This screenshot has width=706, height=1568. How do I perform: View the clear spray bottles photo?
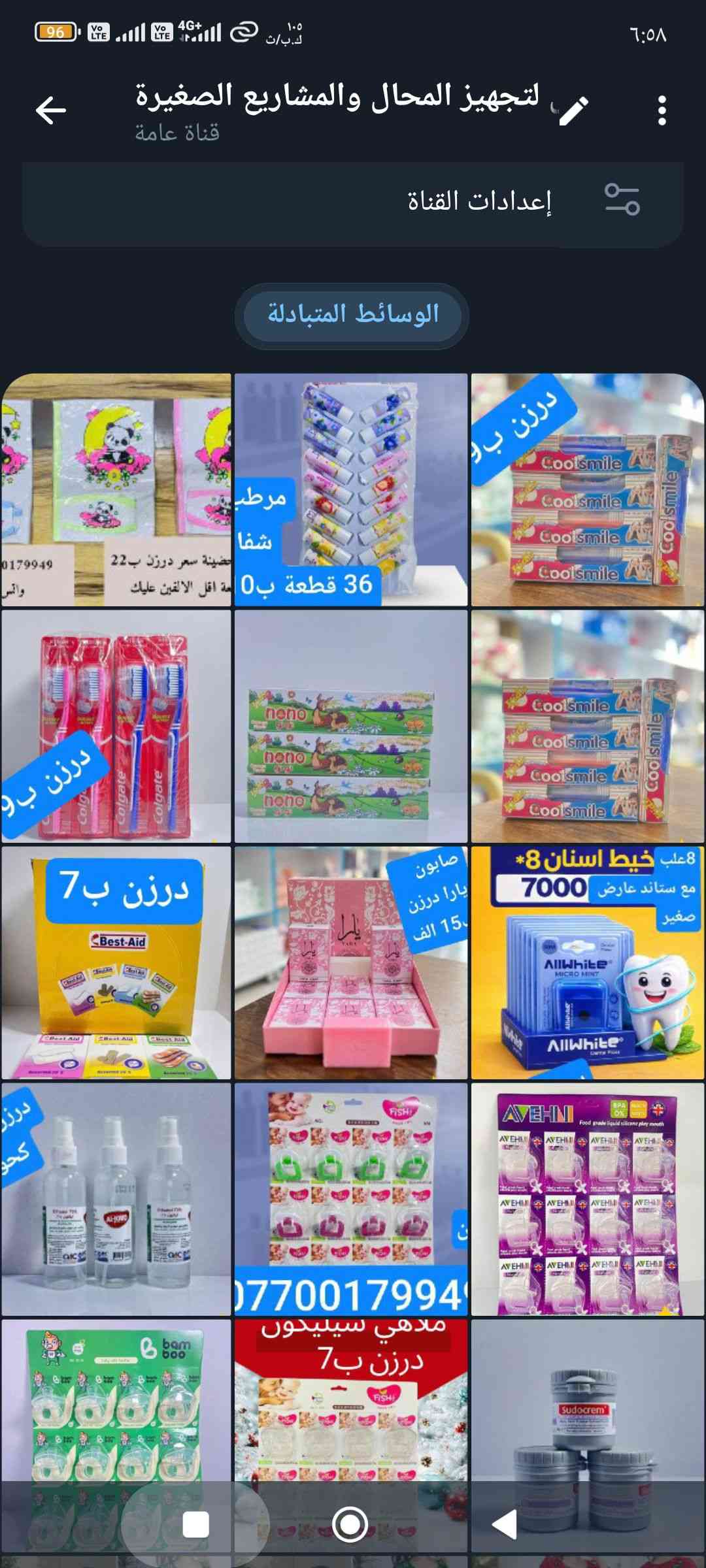click(x=116, y=1200)
